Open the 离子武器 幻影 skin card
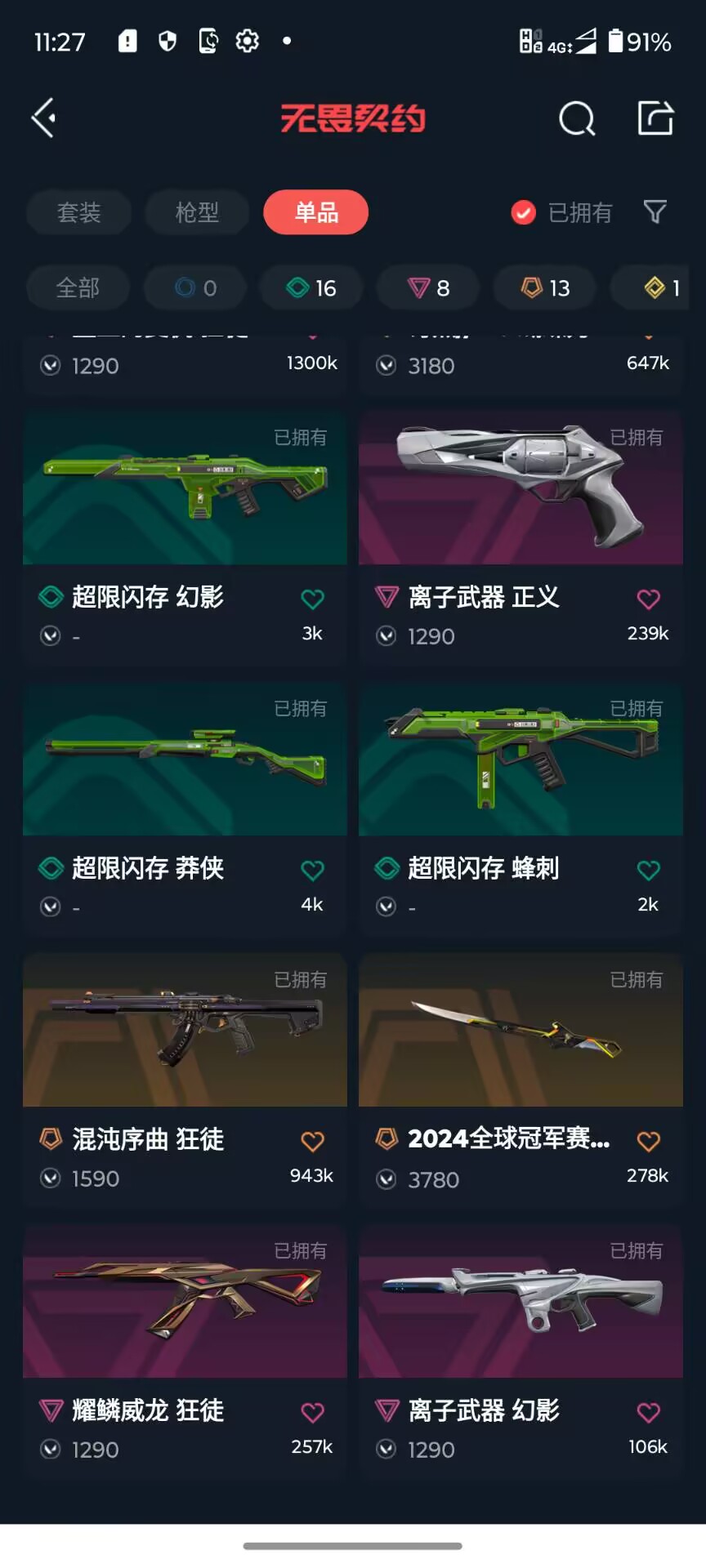This screenshot has width=706, height=1568. click(x=521, y=1350)
